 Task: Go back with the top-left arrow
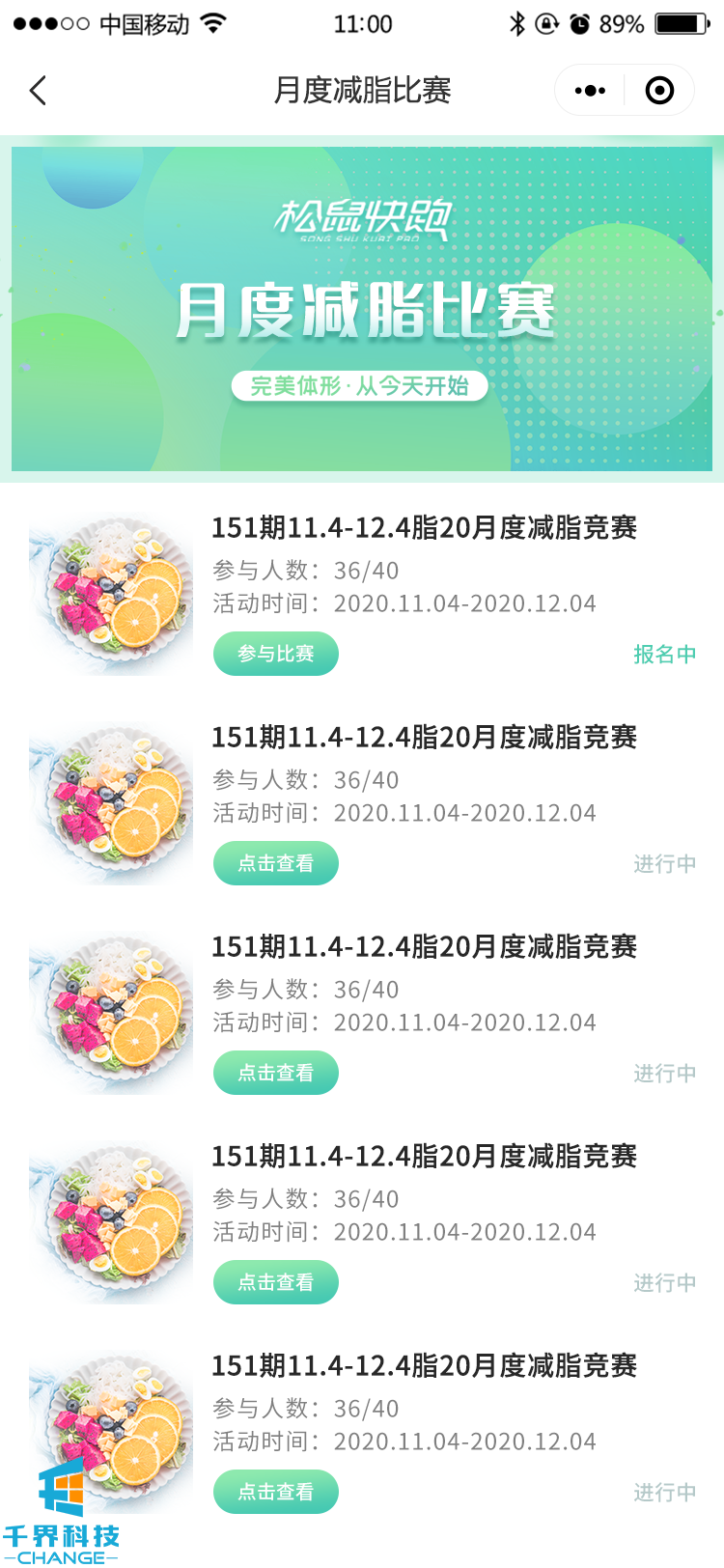click(x=39, y=91)
